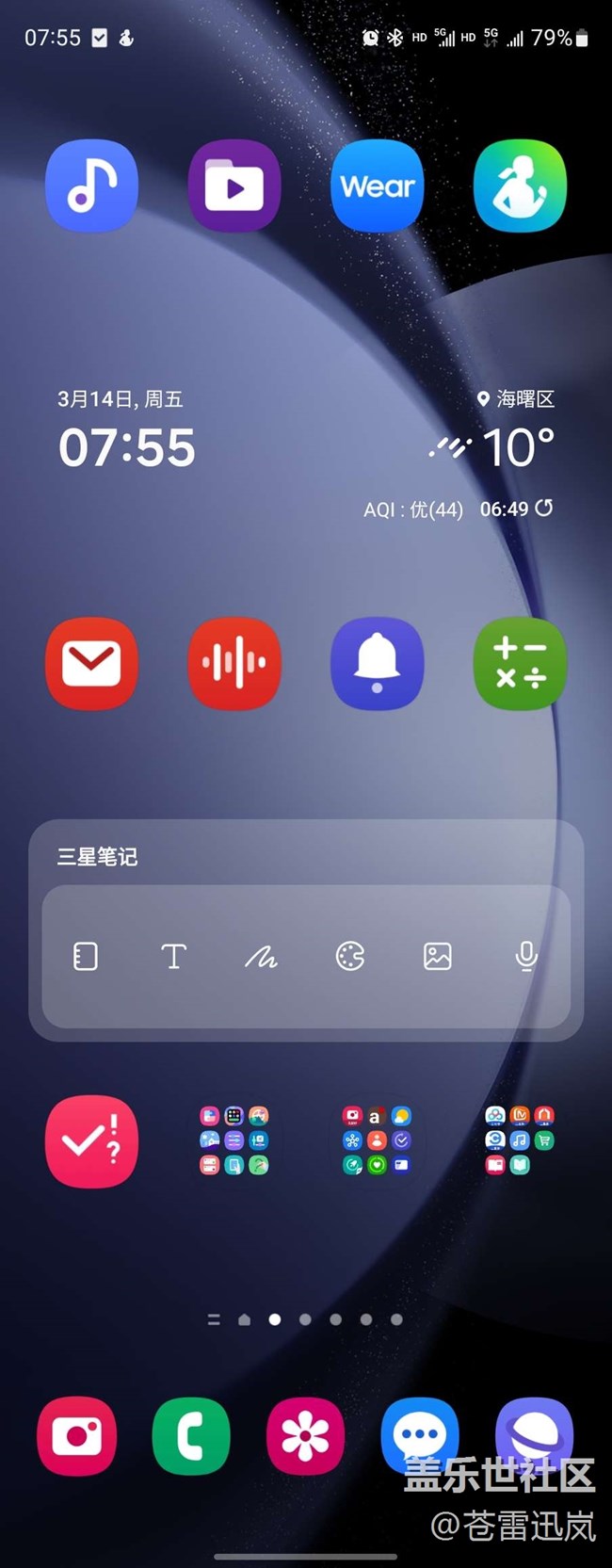Launch the Gallery flower app
This screenshot has height=1568, width=612.
(x=305, y=1436)
